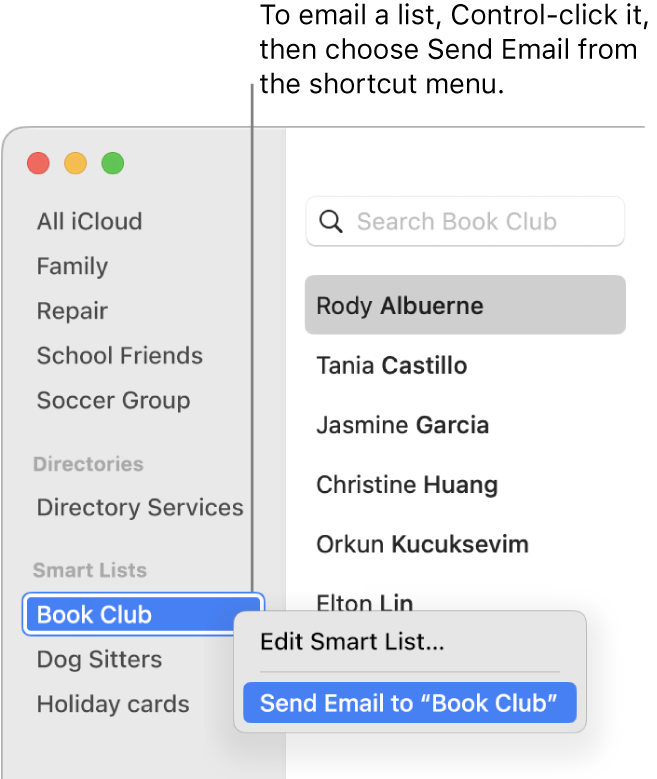Select the Book Club smart list

pos(94,614)
